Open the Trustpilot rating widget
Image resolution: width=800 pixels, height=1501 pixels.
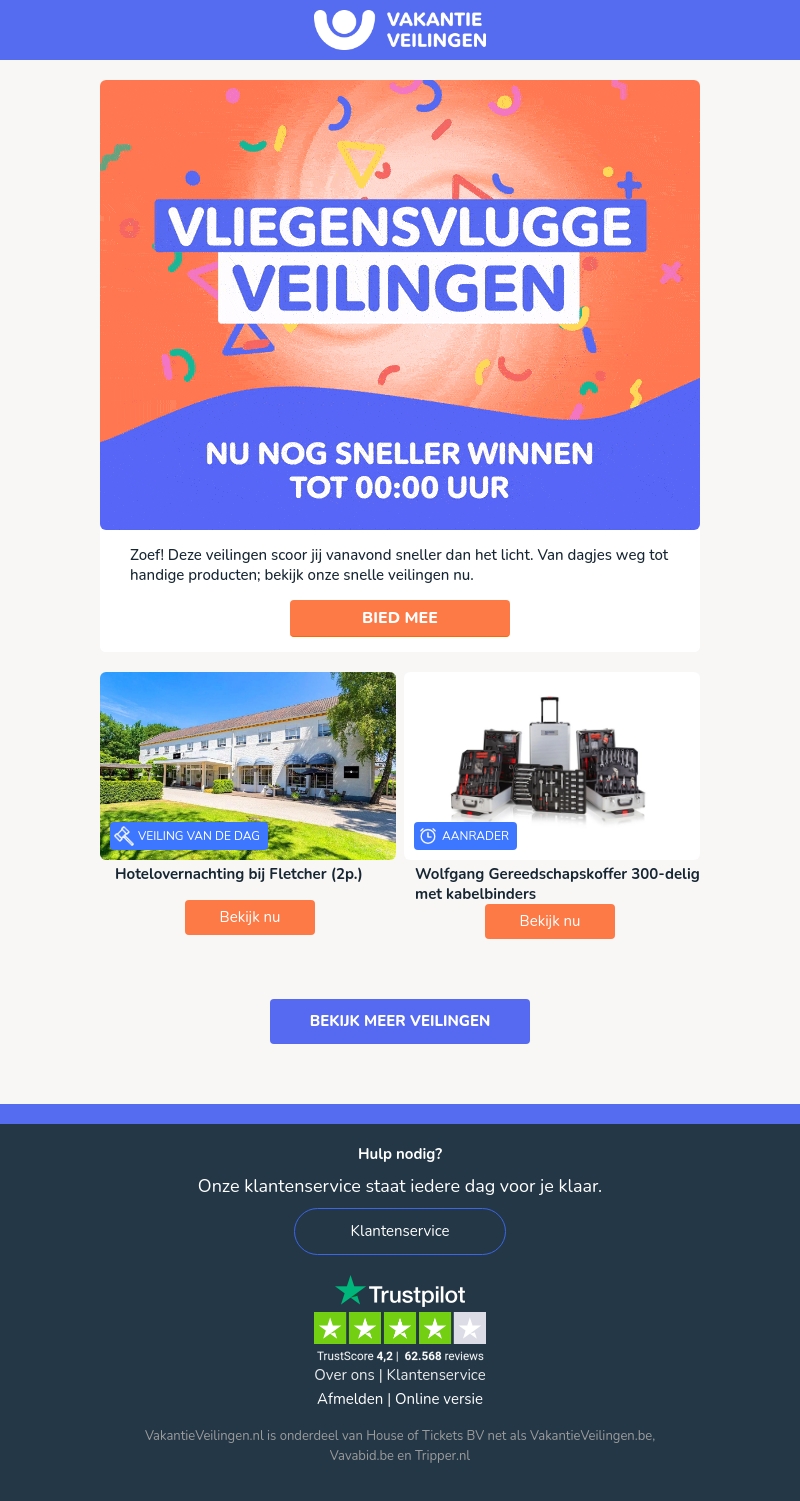click(x=400, y=1318)
